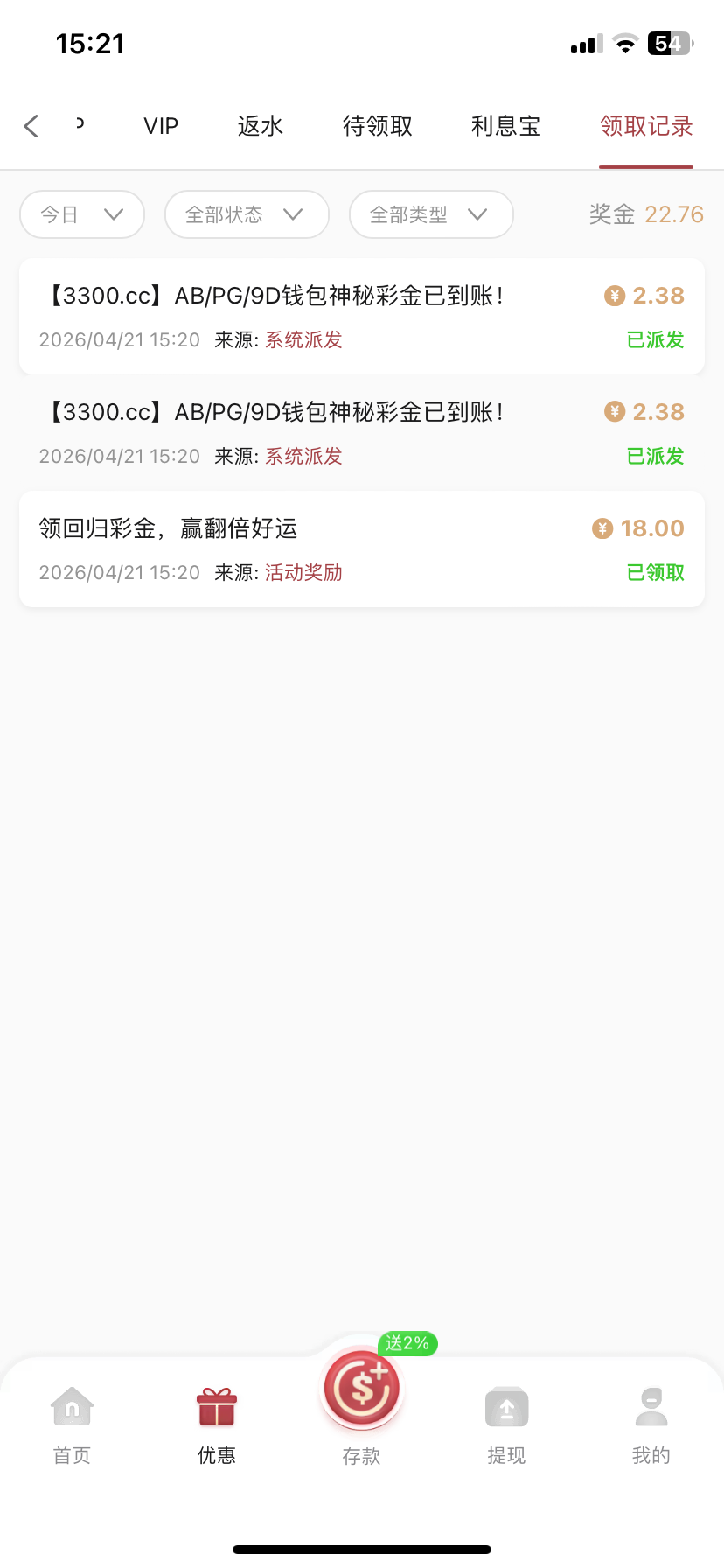Viewport: 724px width, 1568px height.
Task: Switch to the 待领取 tab
Action: [378, 126]
